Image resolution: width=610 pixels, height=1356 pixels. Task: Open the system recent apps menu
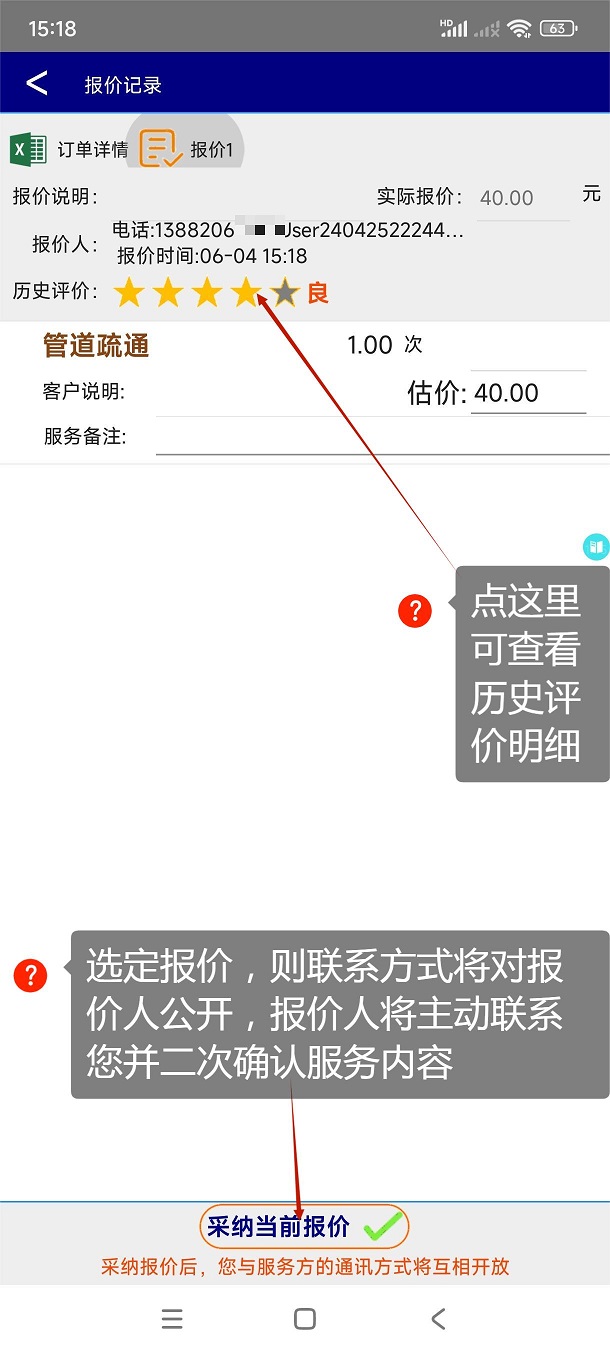pos(172,1319)
